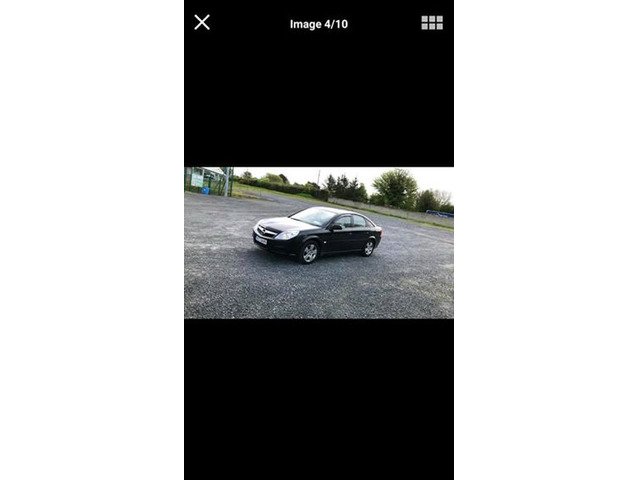Close the image viewer

pos(202,22)
